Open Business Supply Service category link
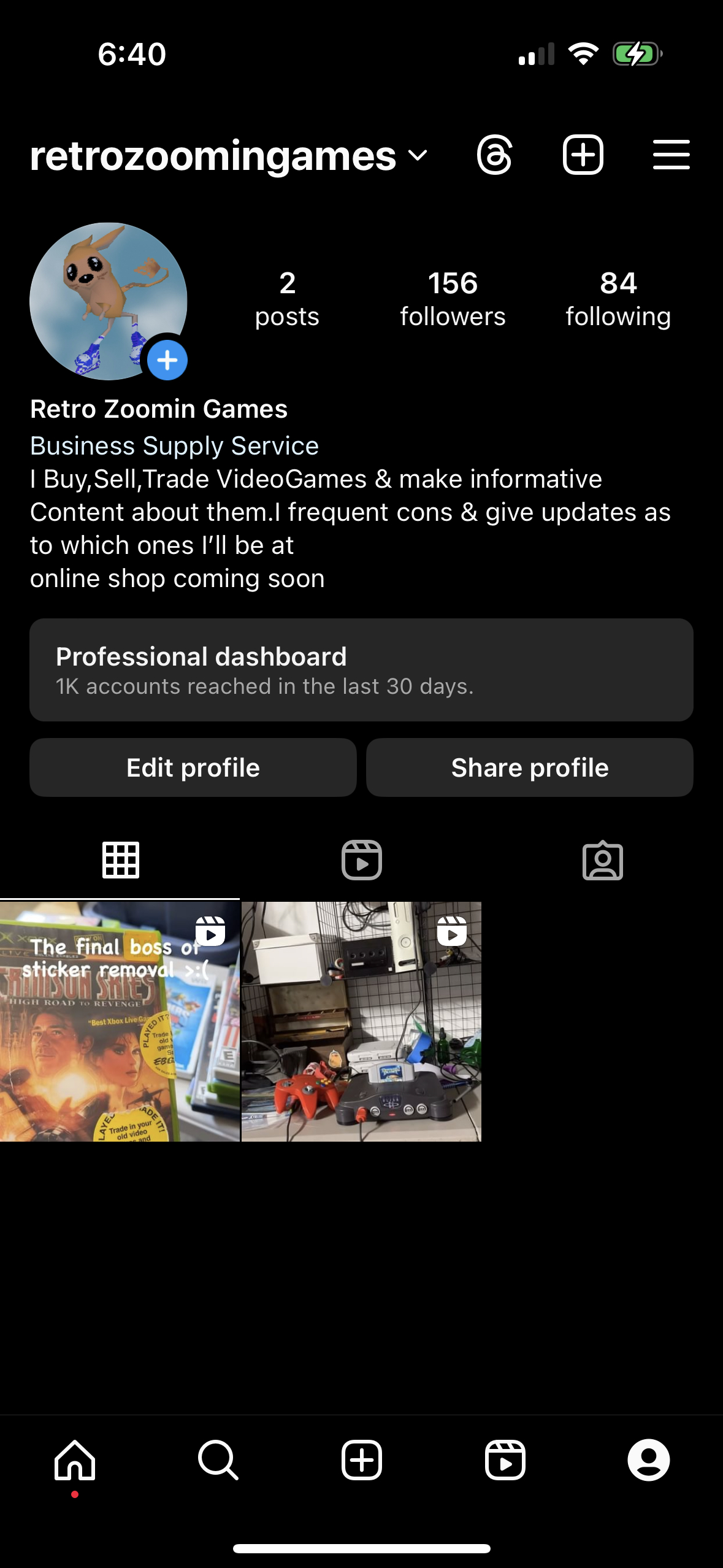 (x=174, y=445)
